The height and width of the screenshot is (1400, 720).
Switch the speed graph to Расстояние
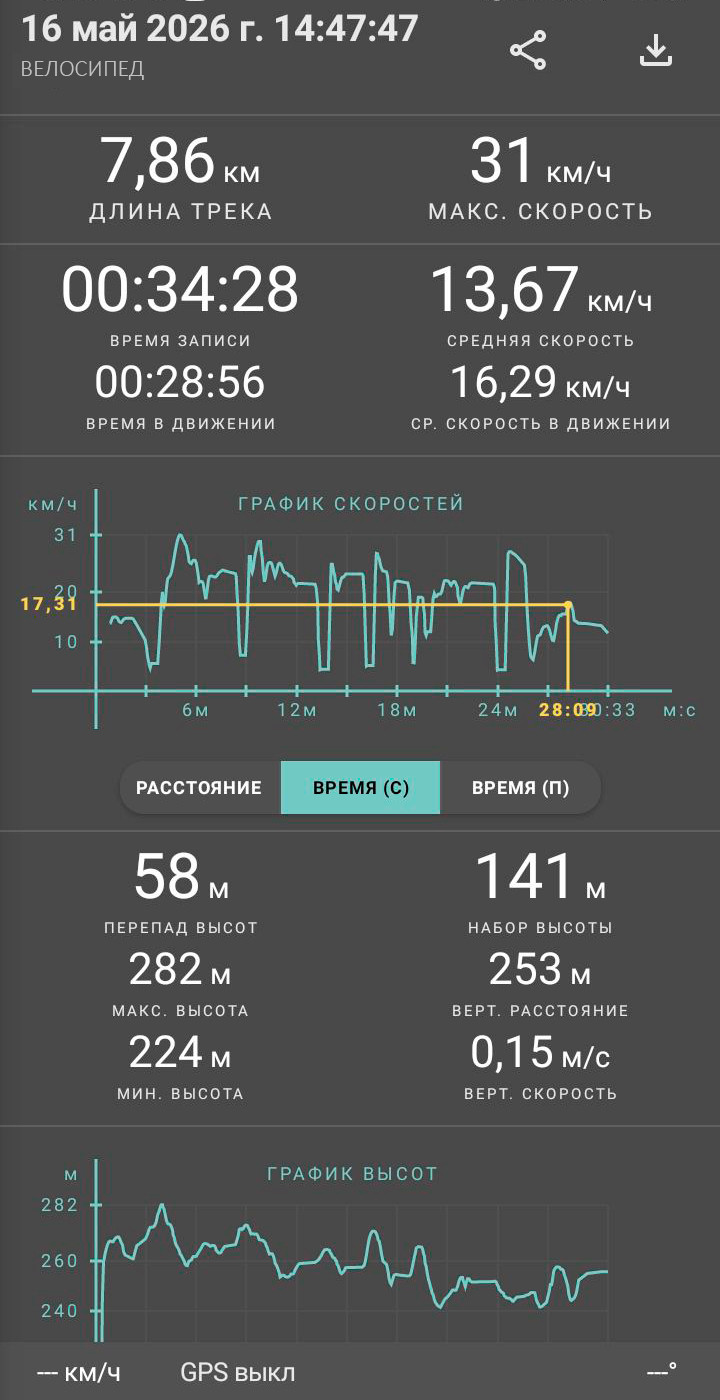(199, 788)
